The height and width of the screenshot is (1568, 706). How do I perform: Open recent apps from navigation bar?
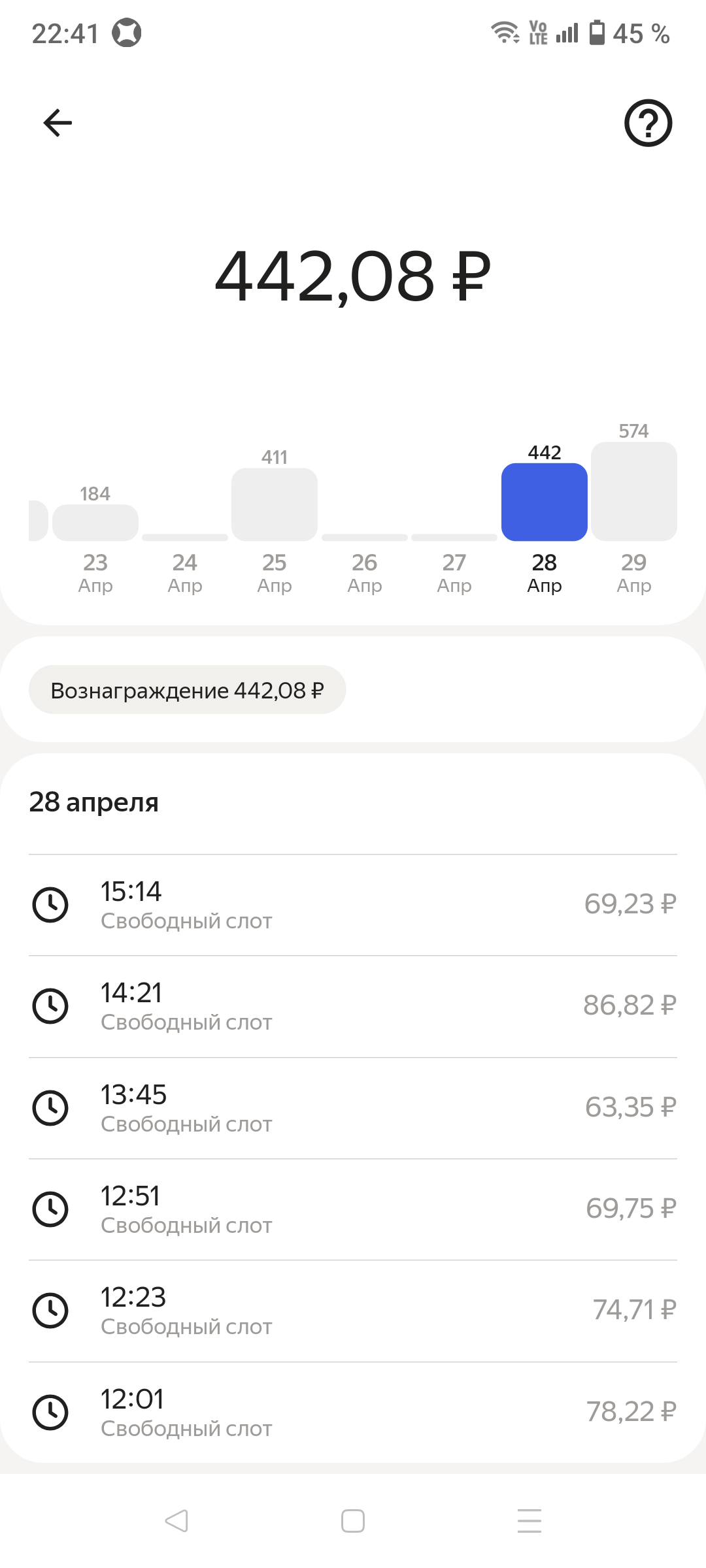click(529, 1521)
